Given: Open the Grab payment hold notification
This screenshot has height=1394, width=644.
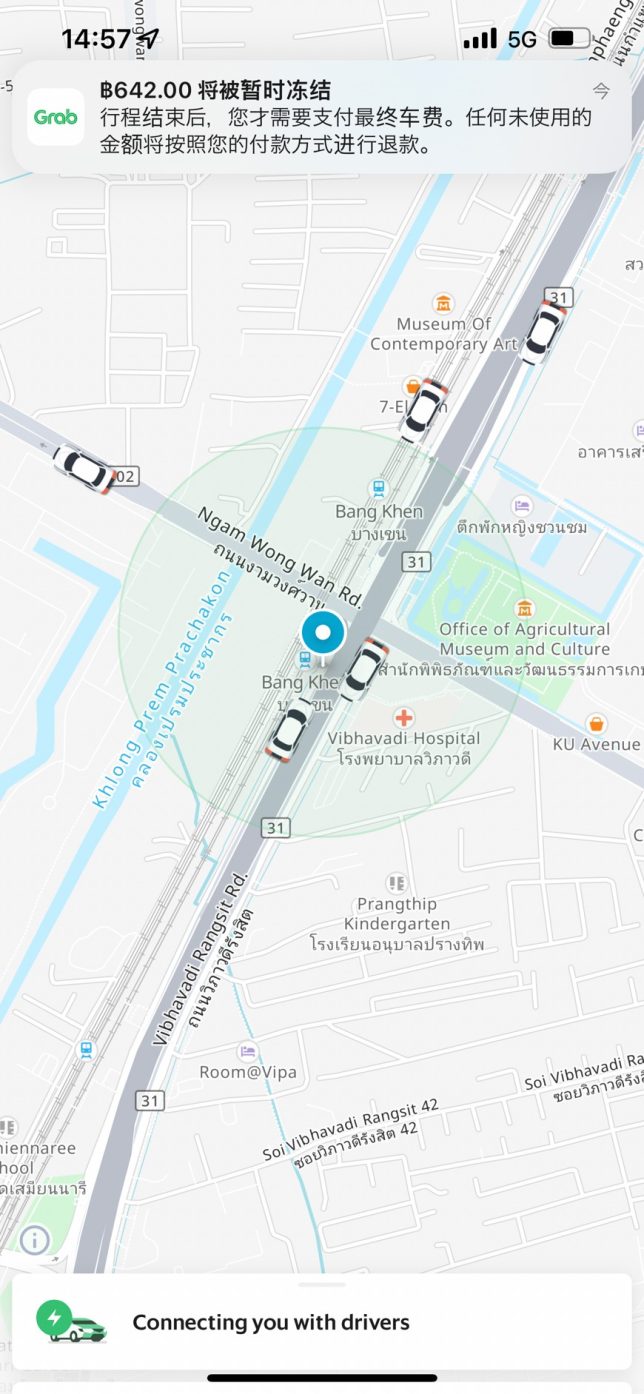Looking at the screenshot, I should (320, 118).
